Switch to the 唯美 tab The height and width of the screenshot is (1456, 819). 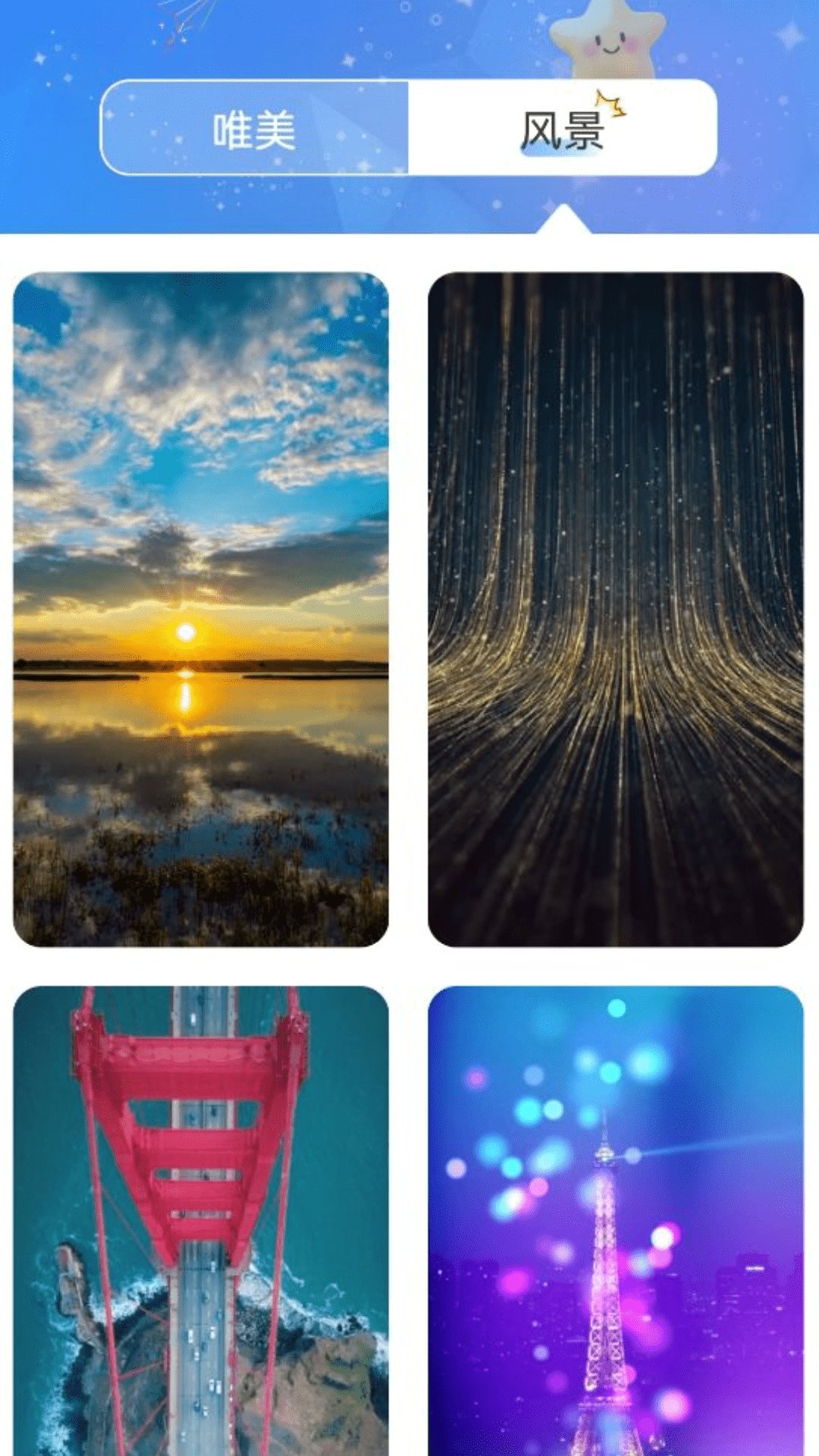[254, 129]
